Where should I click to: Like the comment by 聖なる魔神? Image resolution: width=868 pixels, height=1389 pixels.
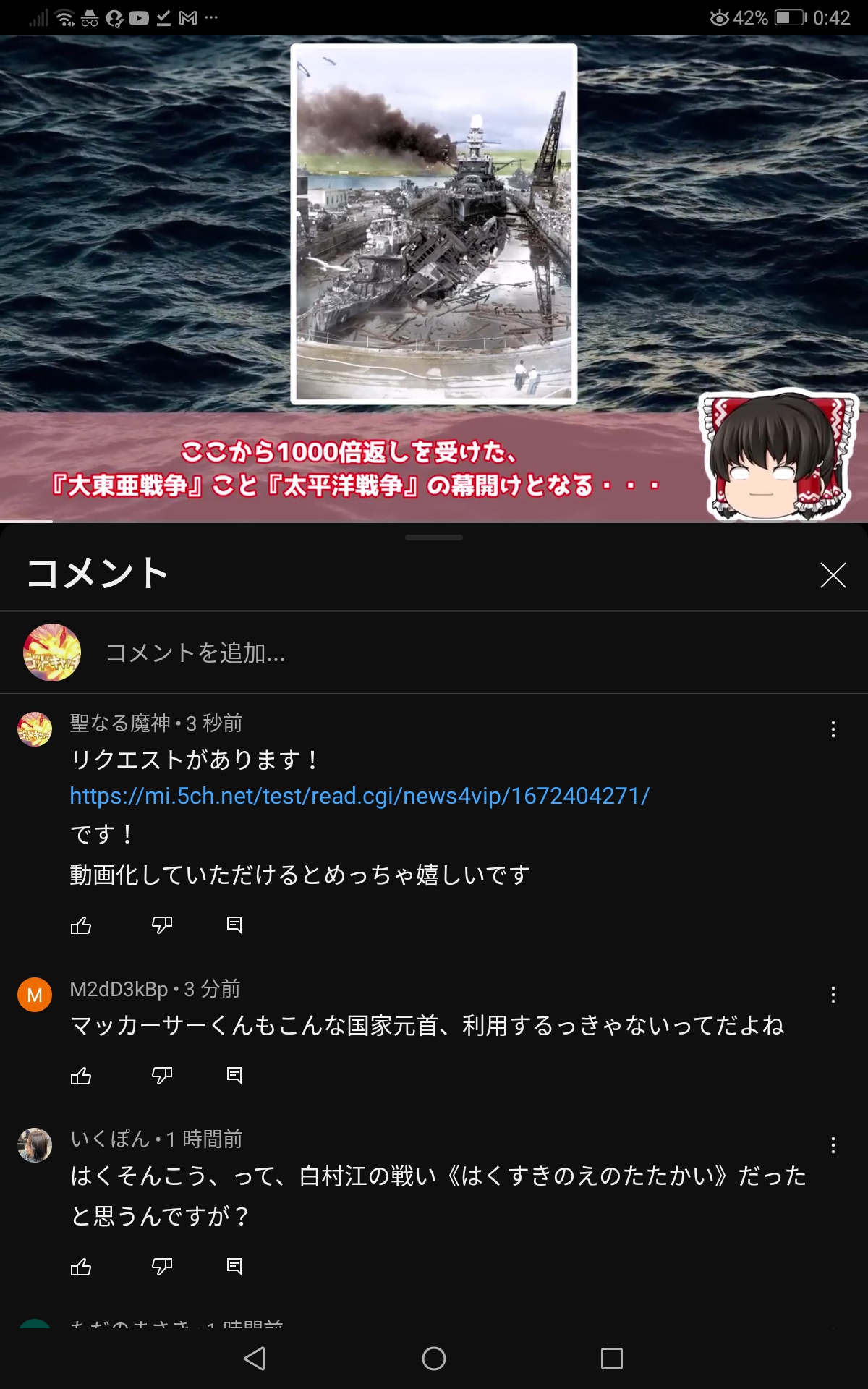tap(81, 925)
